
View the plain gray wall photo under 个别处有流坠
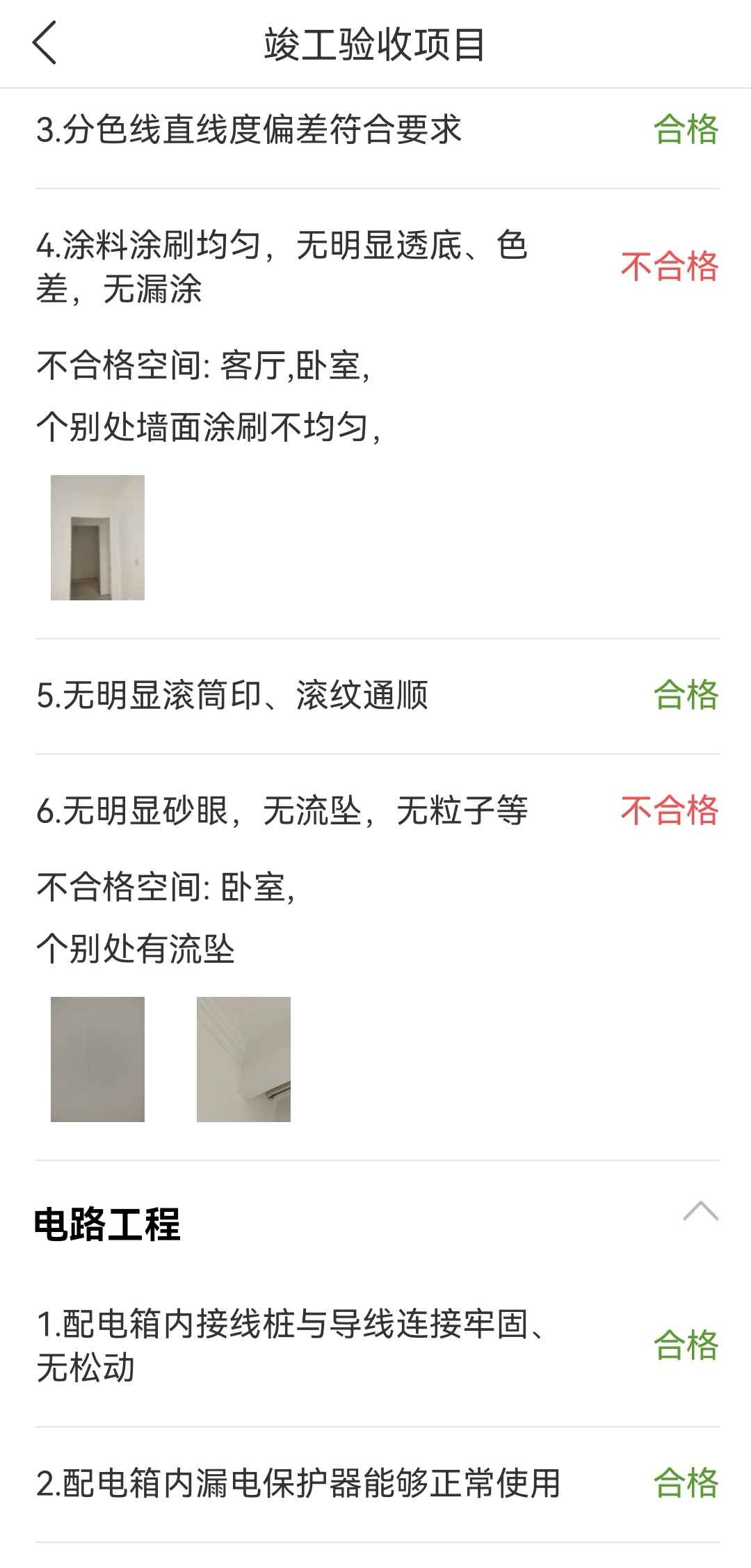(97, 1059)
